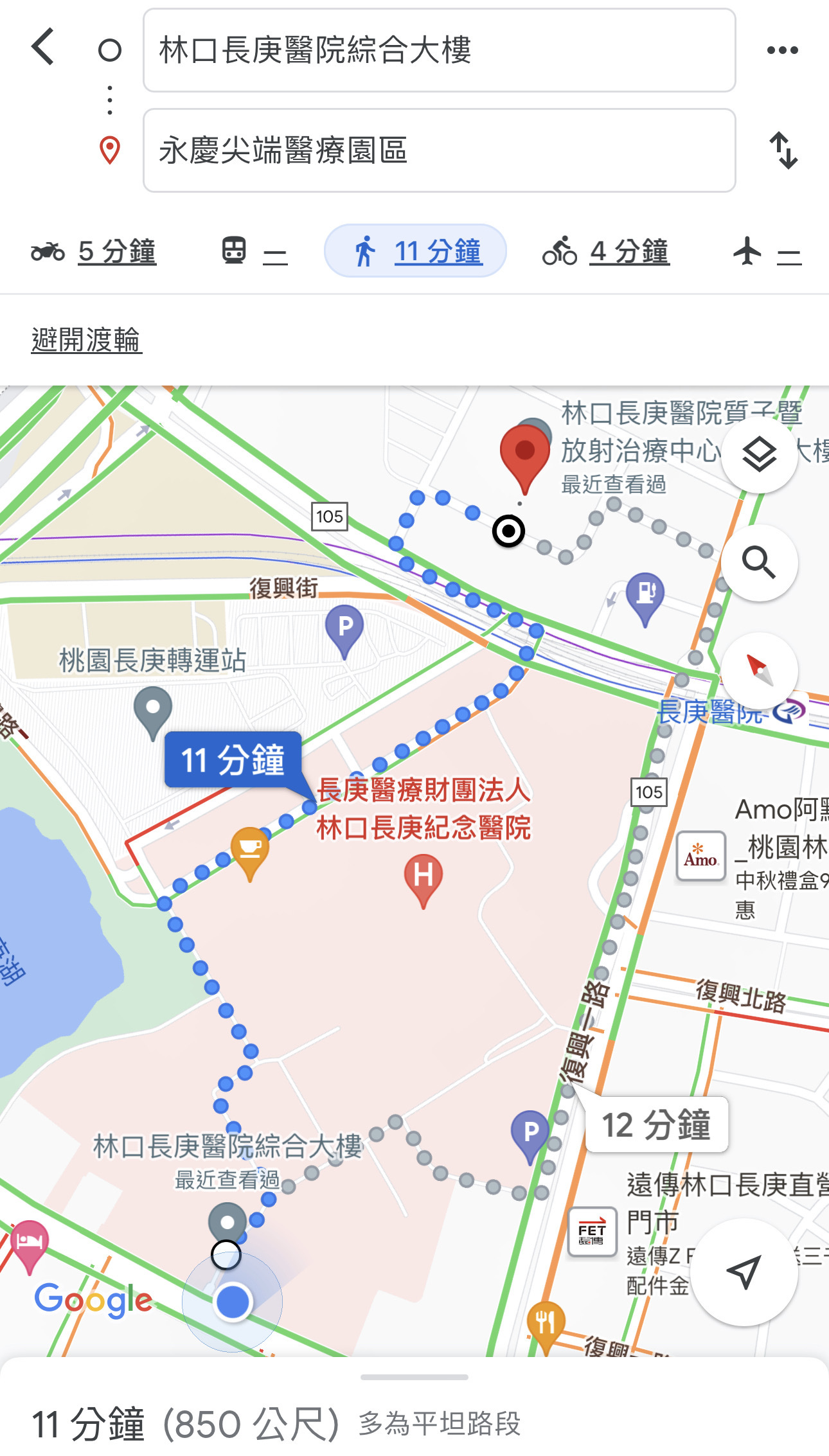Open map layers selector

[x=759, y=455]
